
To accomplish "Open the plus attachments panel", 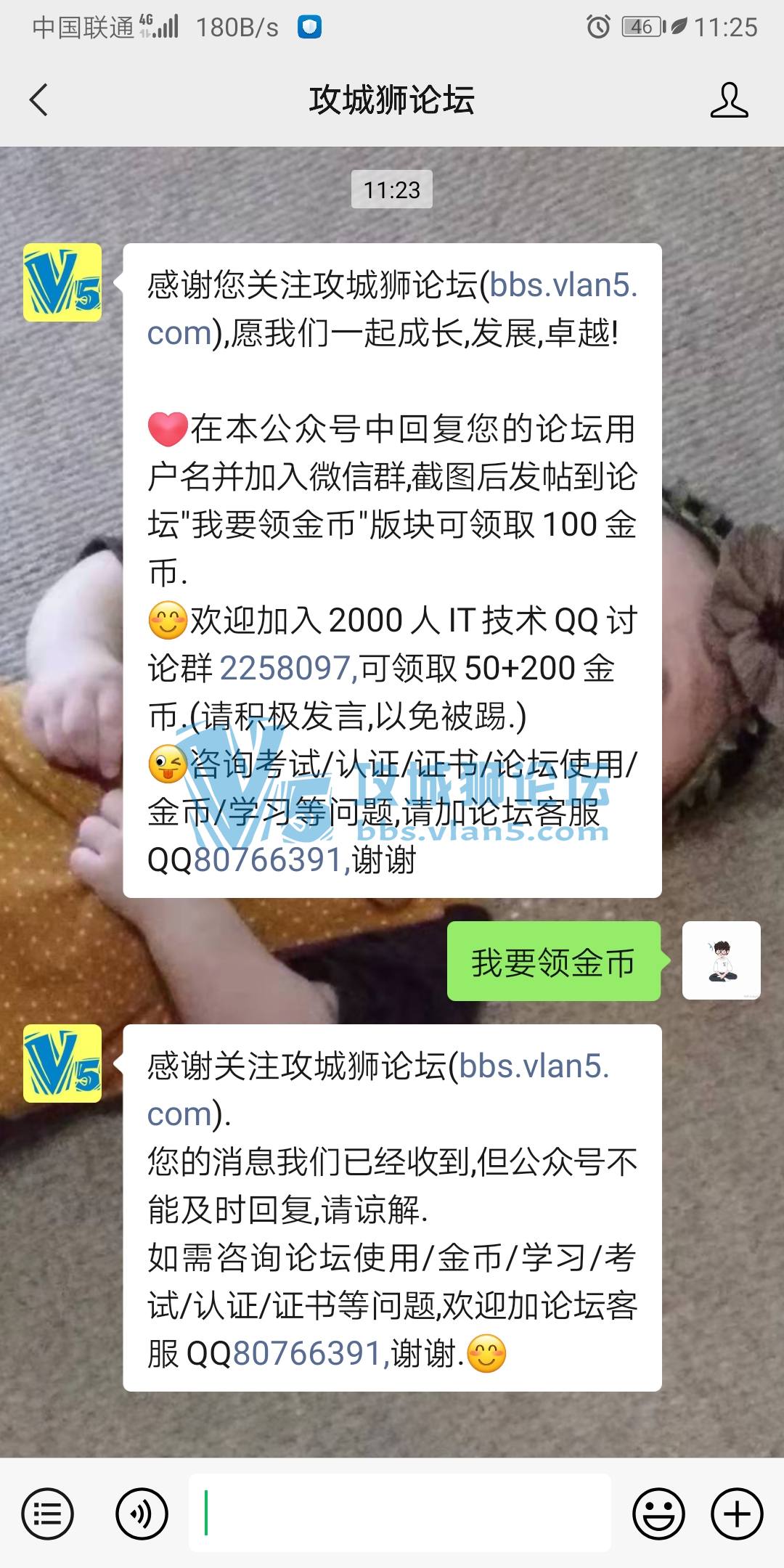I will tap(737, 1514).
